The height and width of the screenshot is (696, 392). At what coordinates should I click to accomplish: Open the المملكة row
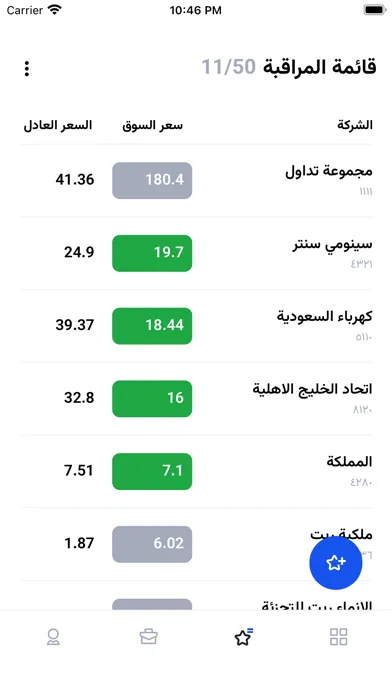(x=196, y=472)
